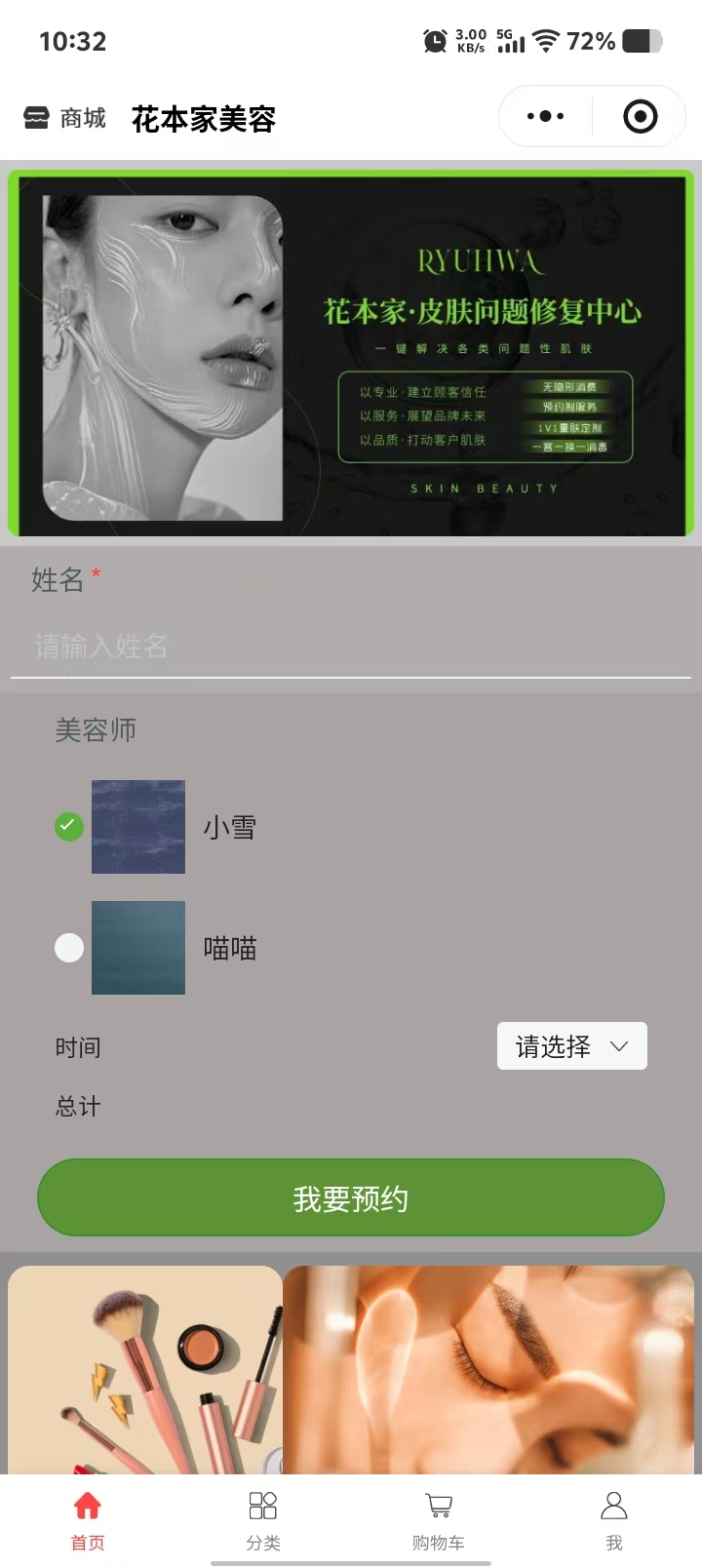
Task: Close the mini program with the circle button
Action: [640, 117]
